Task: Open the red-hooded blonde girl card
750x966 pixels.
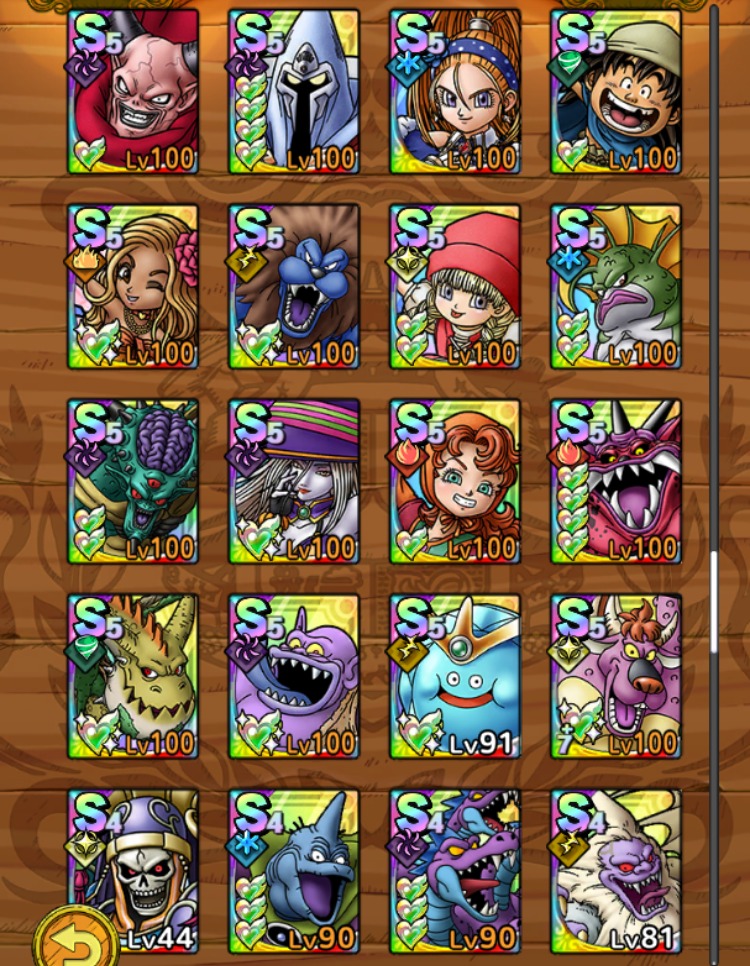Action: pyautogui.click(x=455, y=286)
